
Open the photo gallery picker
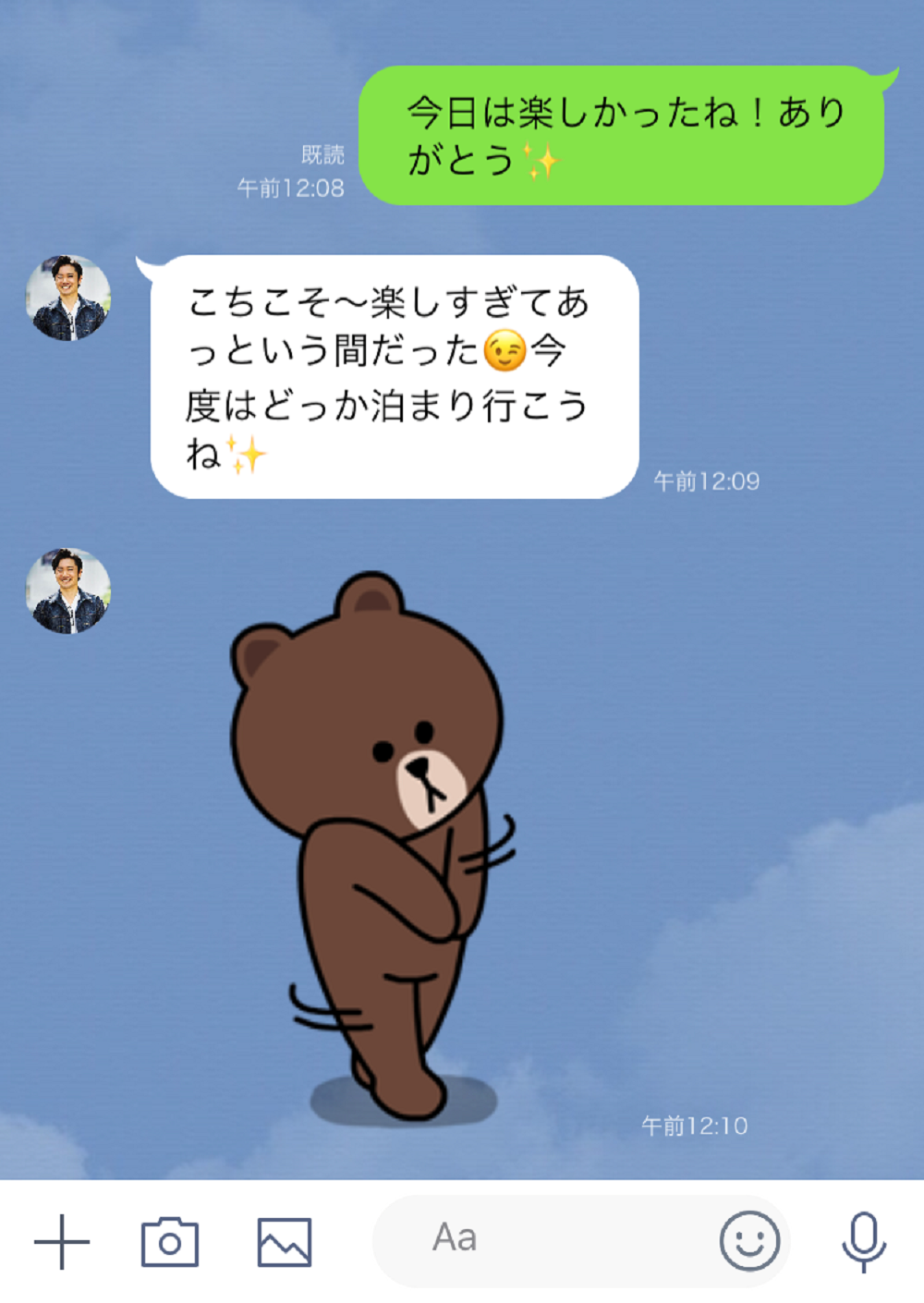284,1241
